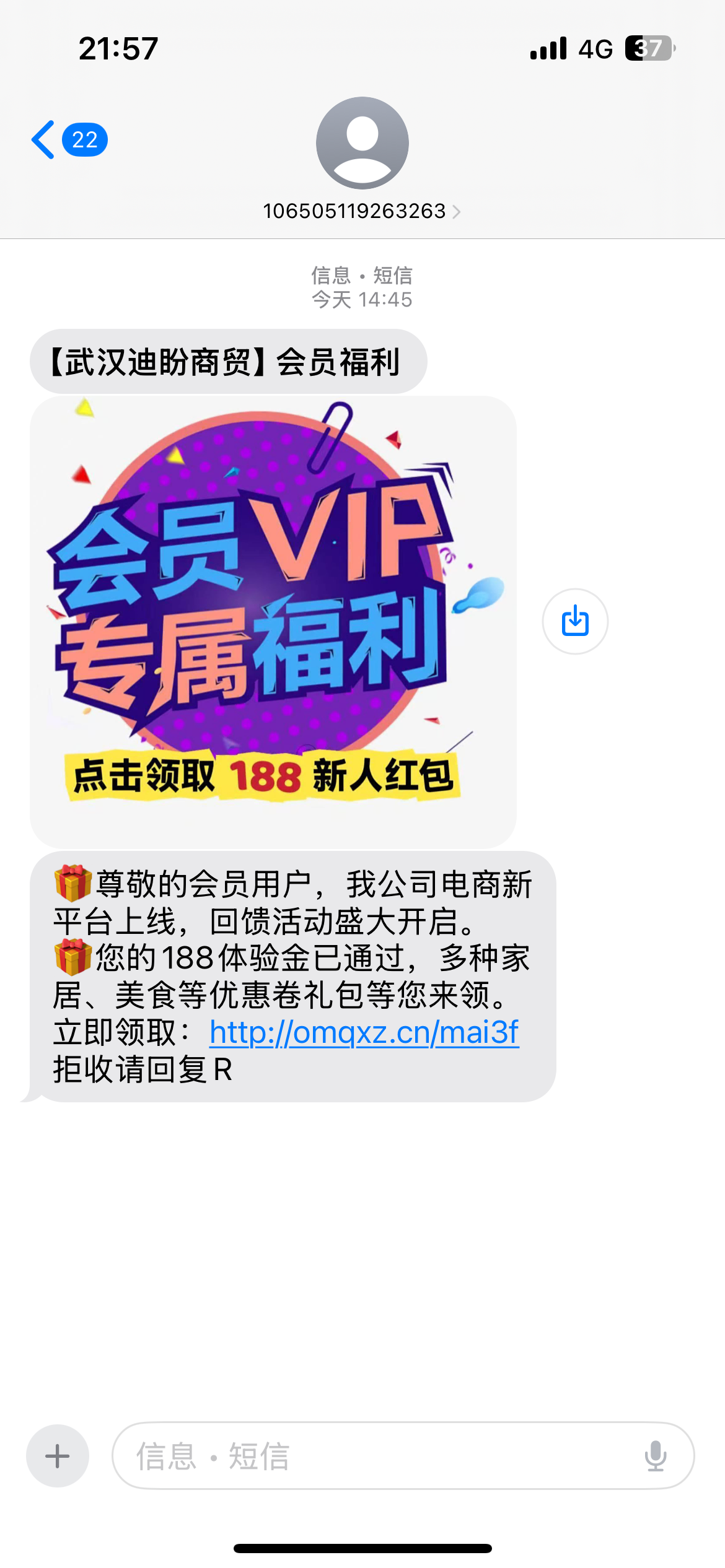Open sender details via chevron next to 106505119263263
725x1568 pixels.
point(457,211)
